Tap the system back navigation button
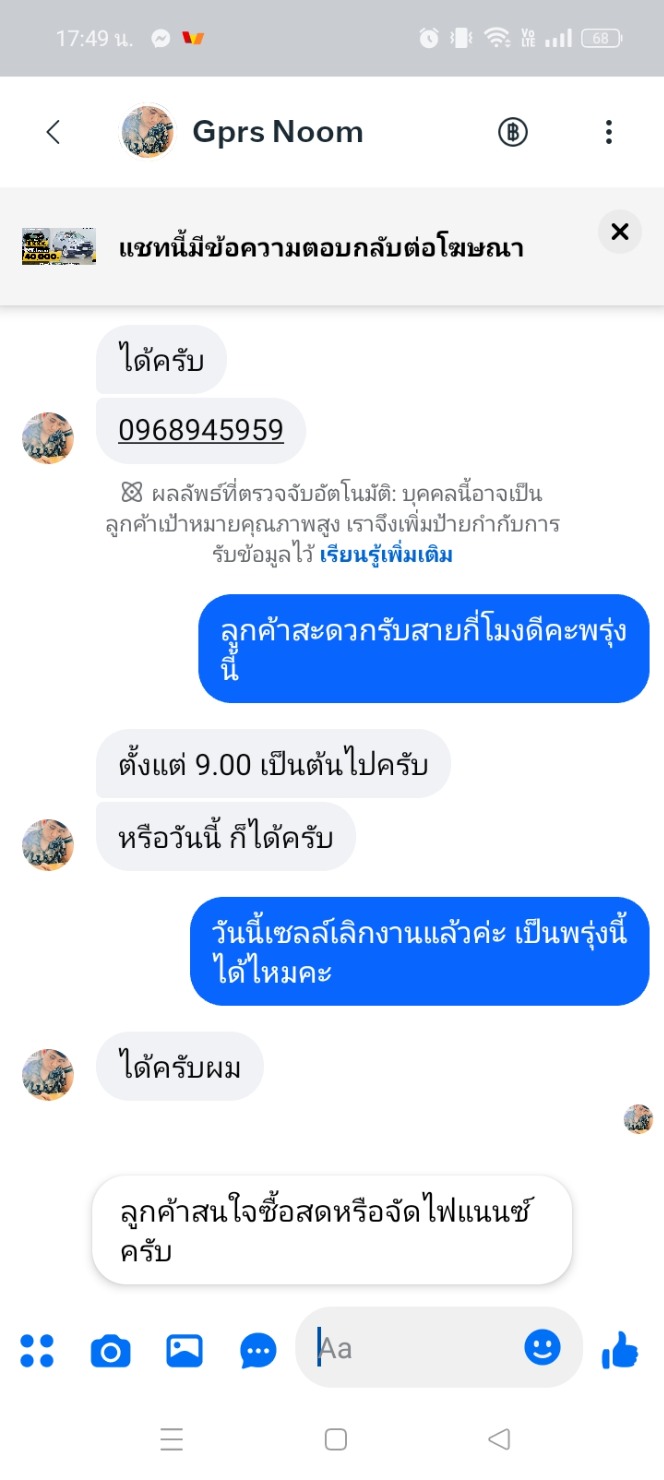The width and height of the screenshot is (664, 1480). (x=498, y=1439)
